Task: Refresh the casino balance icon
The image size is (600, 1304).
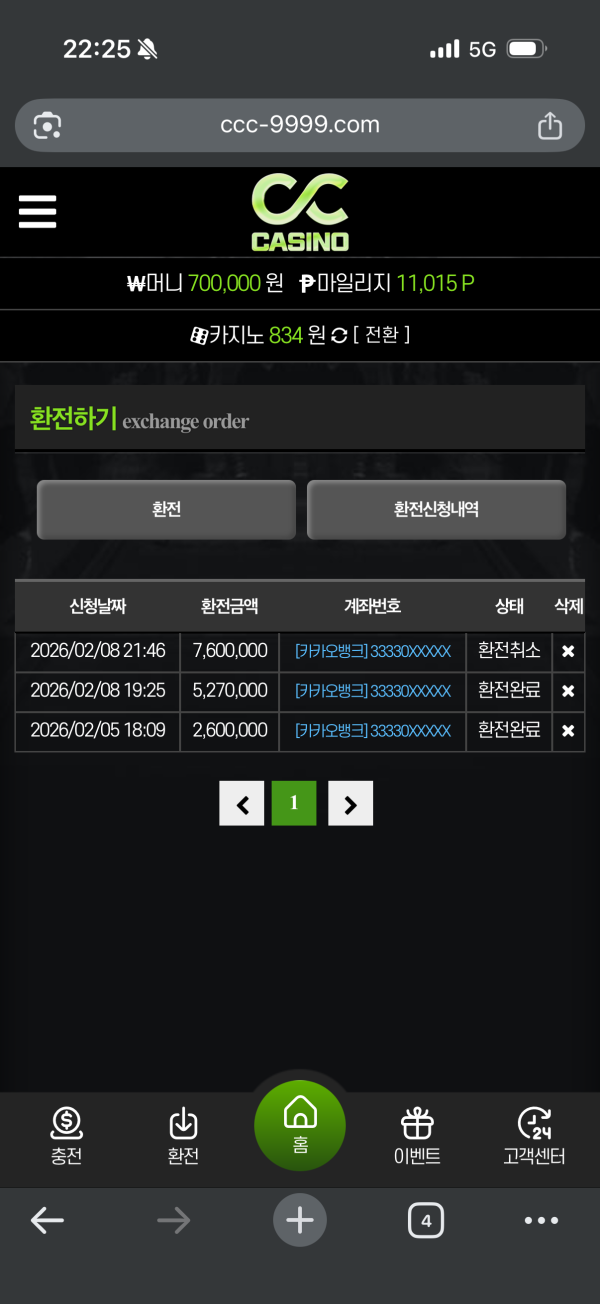Action: [x=339, y=336]
